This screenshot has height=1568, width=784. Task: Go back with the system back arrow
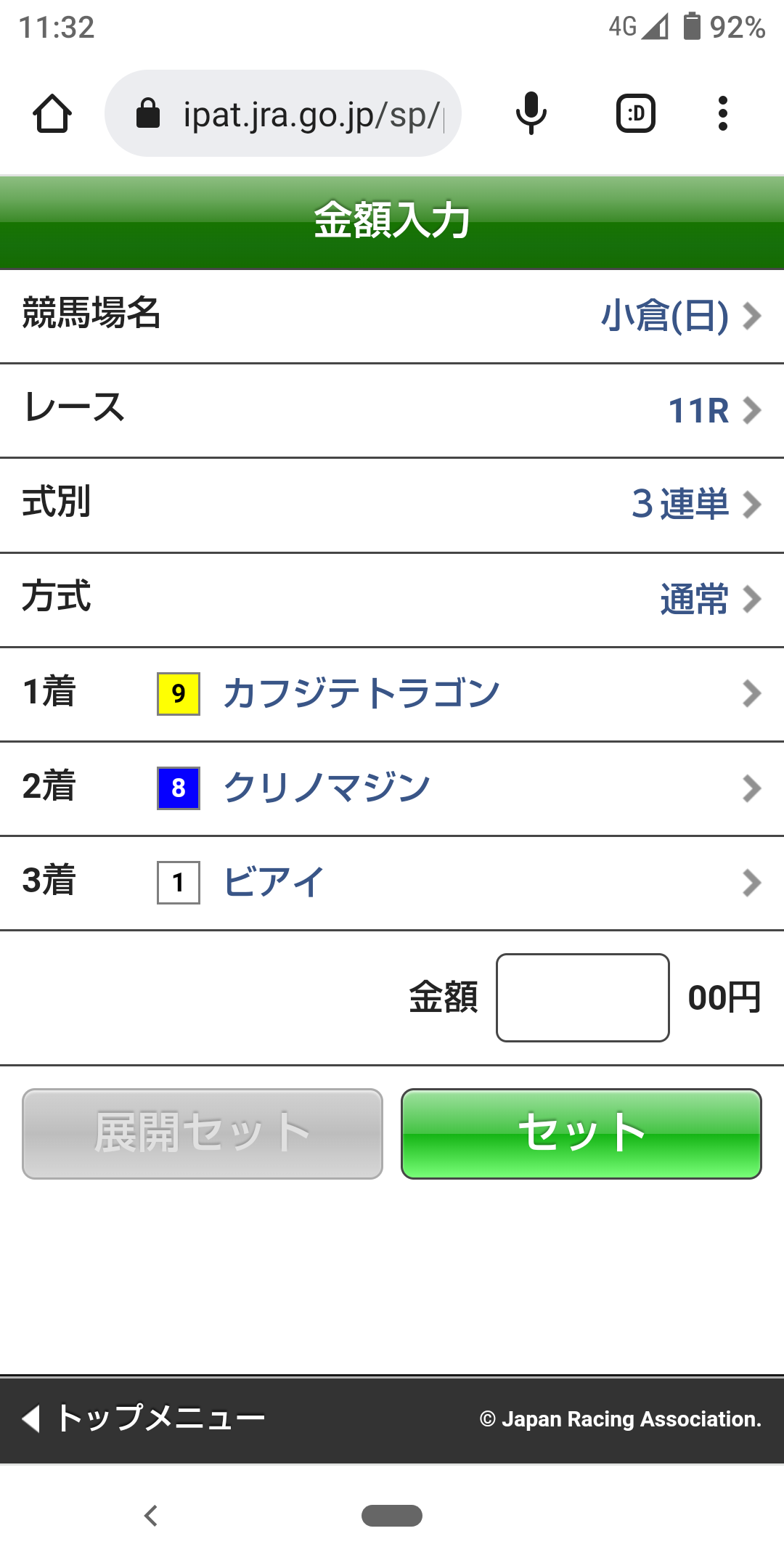[151, 1516]
